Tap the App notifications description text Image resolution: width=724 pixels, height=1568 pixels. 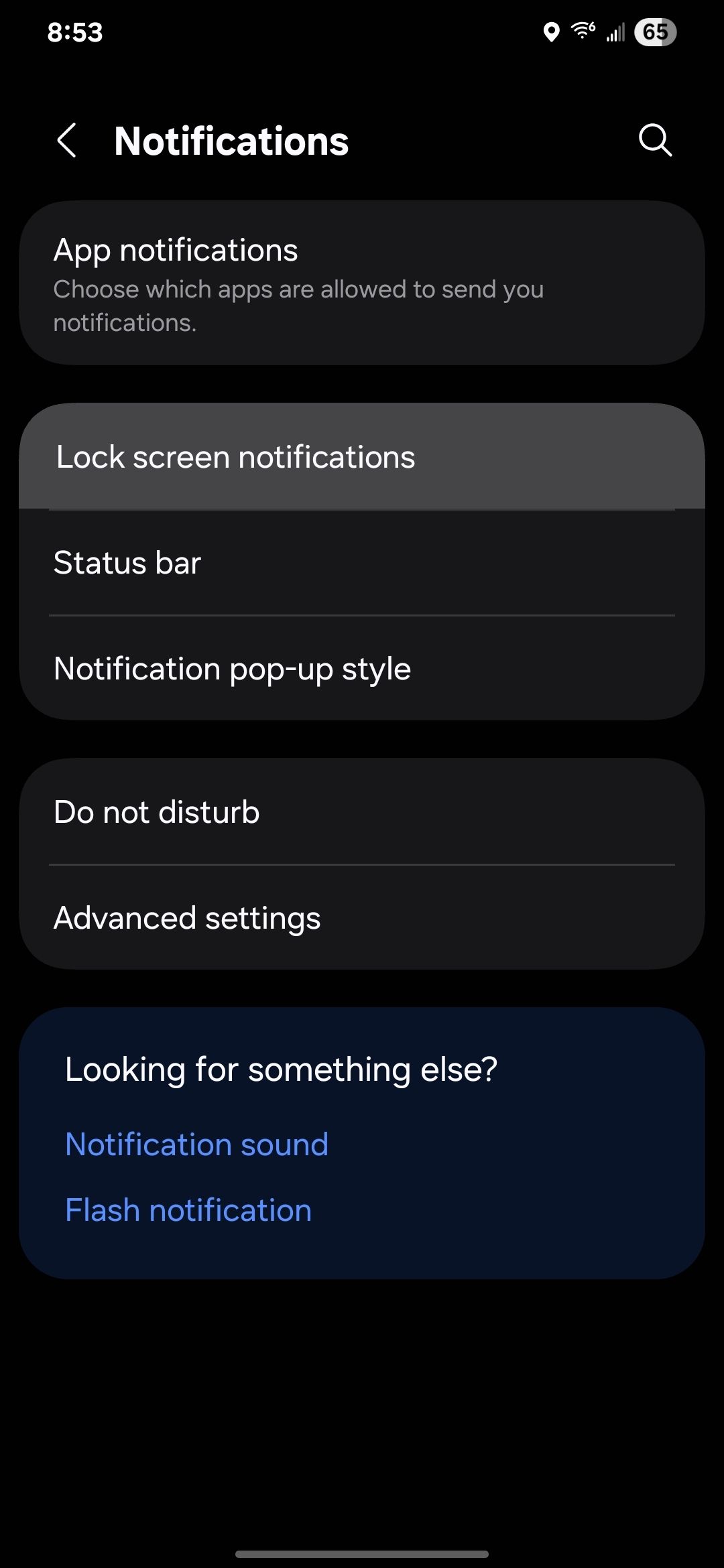point(299,306)
